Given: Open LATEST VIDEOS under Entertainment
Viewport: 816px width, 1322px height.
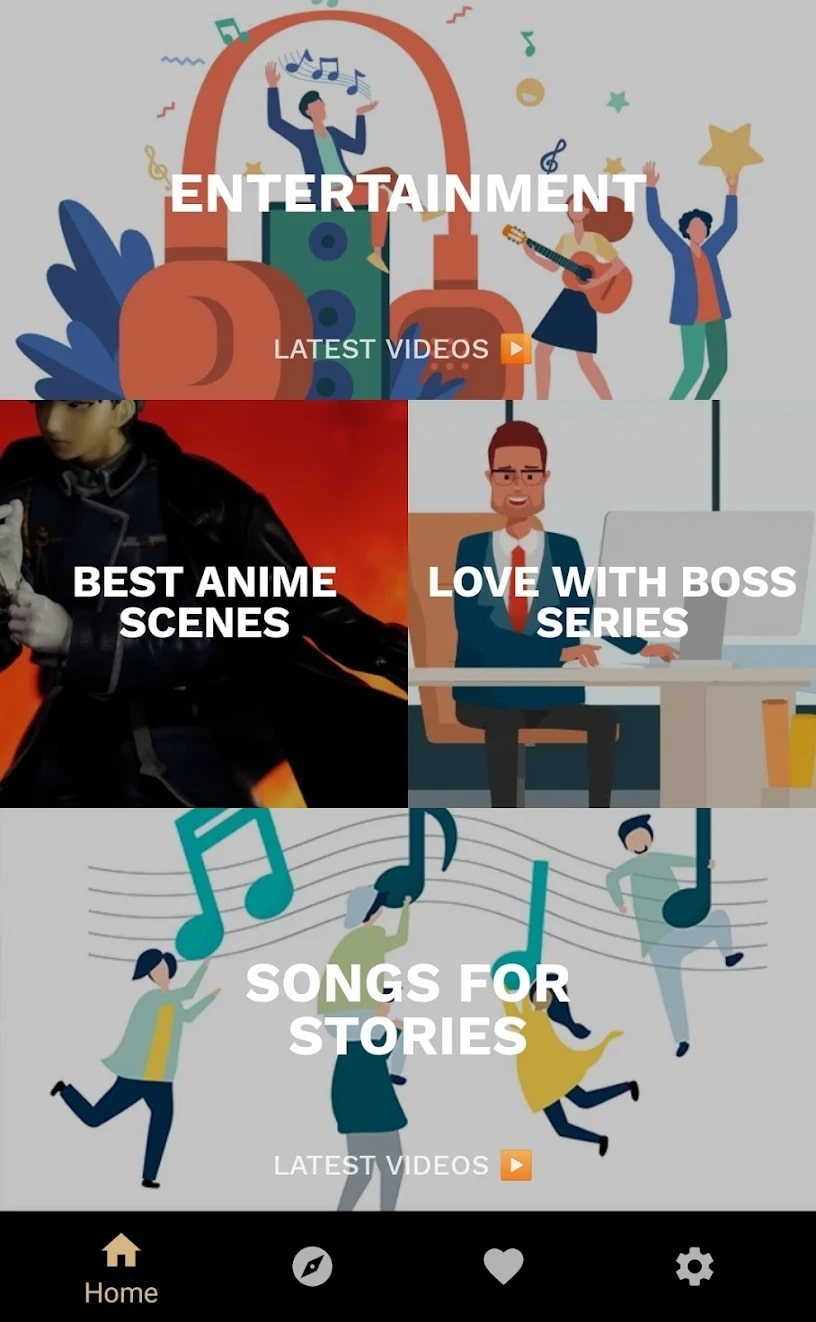Looking at the screenshot, I should click(x=384, y=349).
